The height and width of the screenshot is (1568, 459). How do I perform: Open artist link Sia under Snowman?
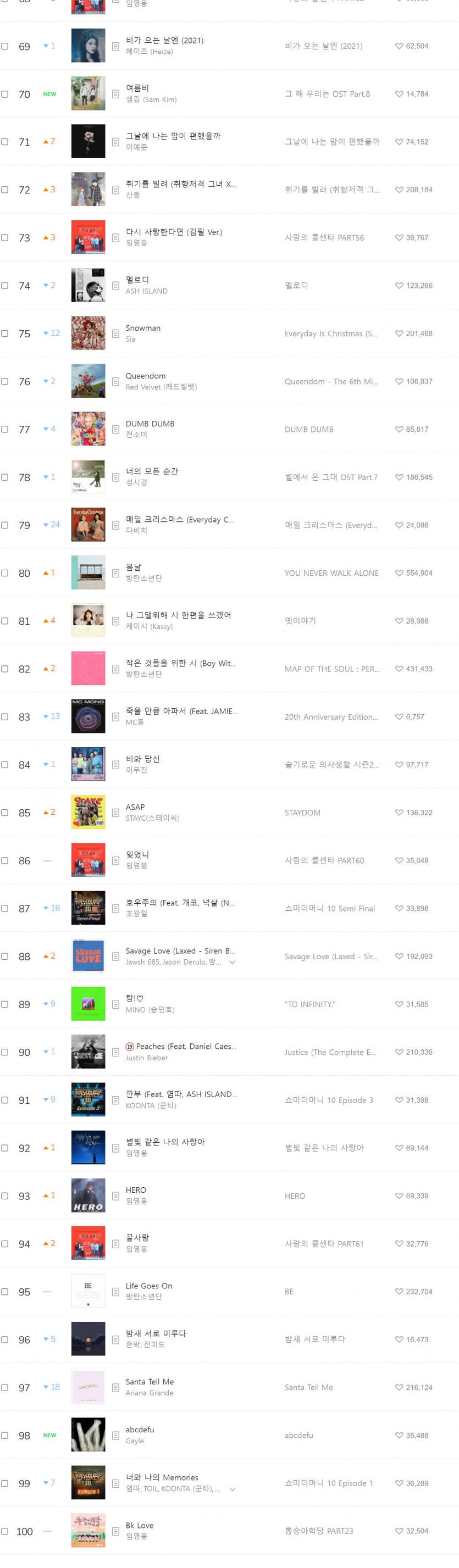130,339
